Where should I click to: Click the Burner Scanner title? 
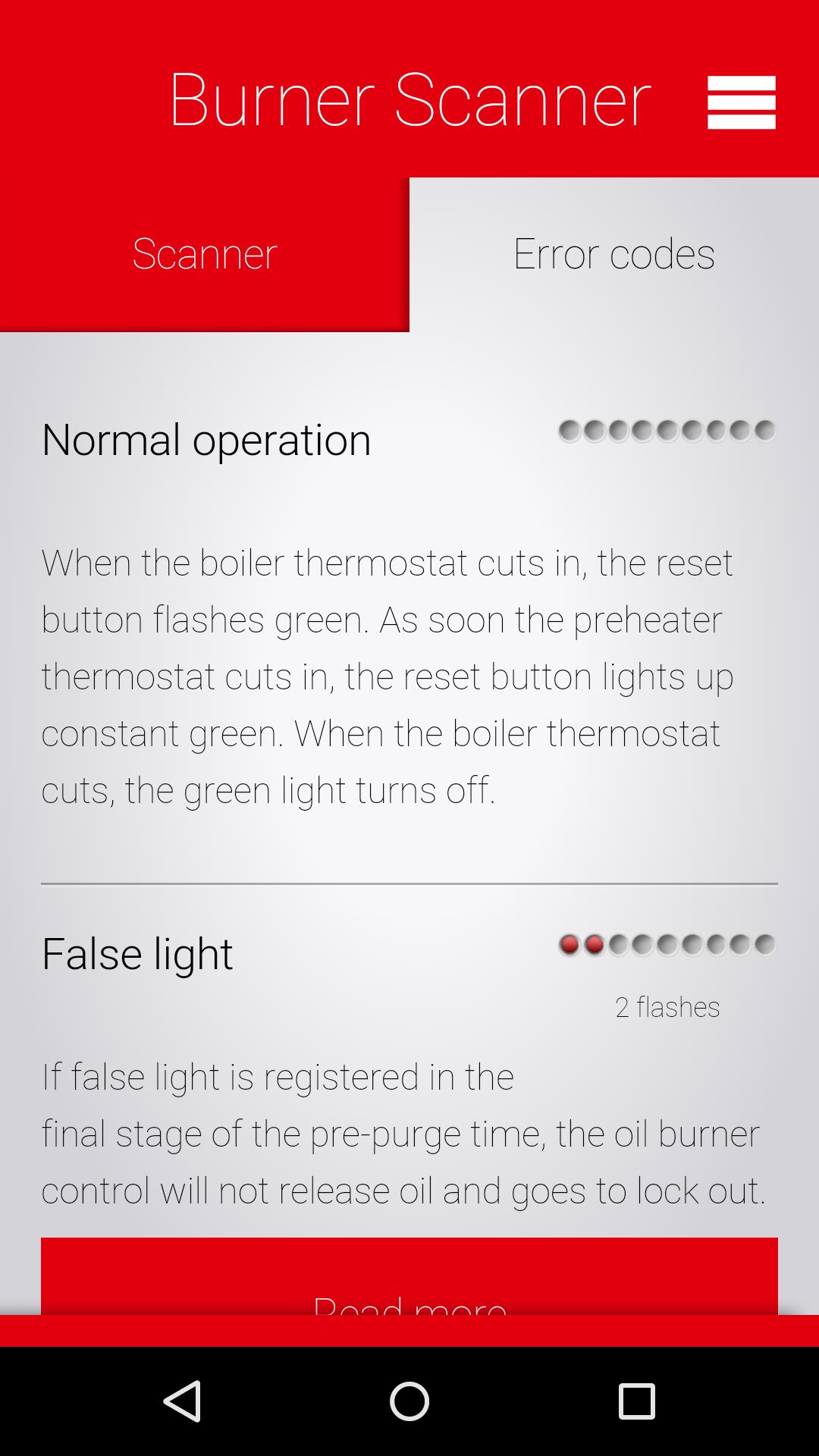click(x=409, y=99)
